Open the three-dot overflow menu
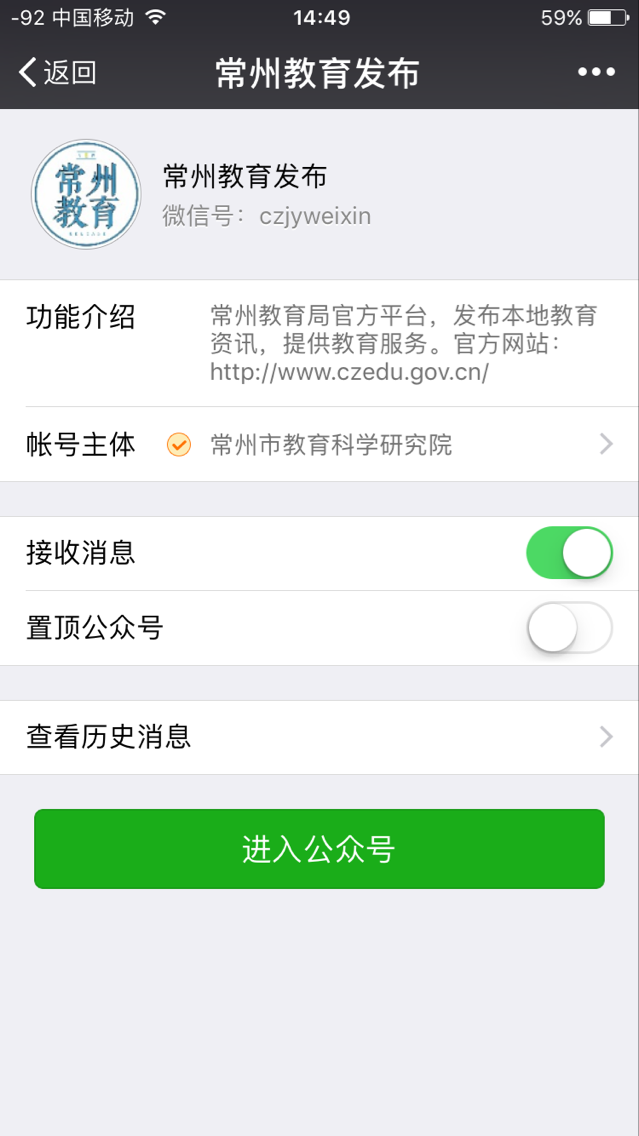Screen dimensions: 639x1136 coord(596,72)
